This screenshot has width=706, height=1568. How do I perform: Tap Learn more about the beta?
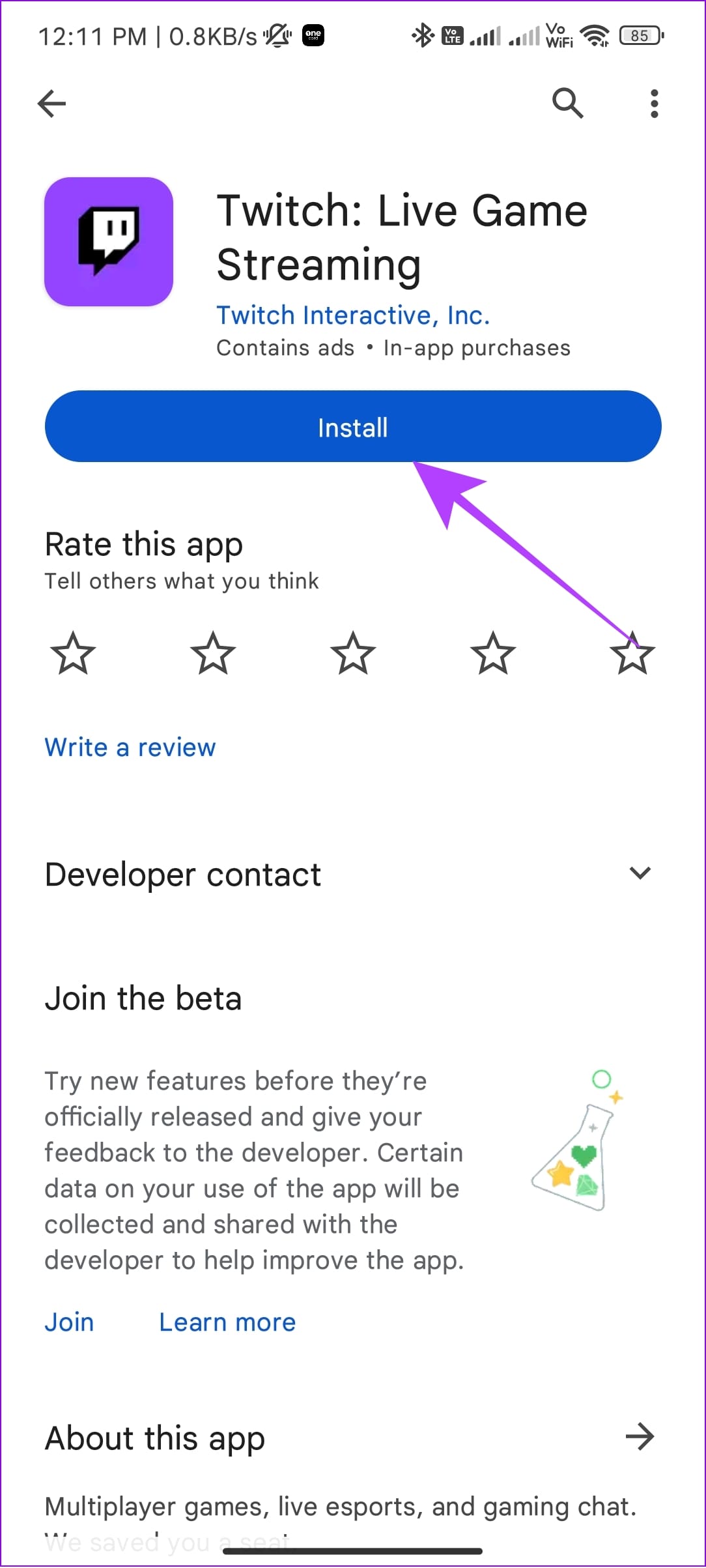pos(228,1322)
